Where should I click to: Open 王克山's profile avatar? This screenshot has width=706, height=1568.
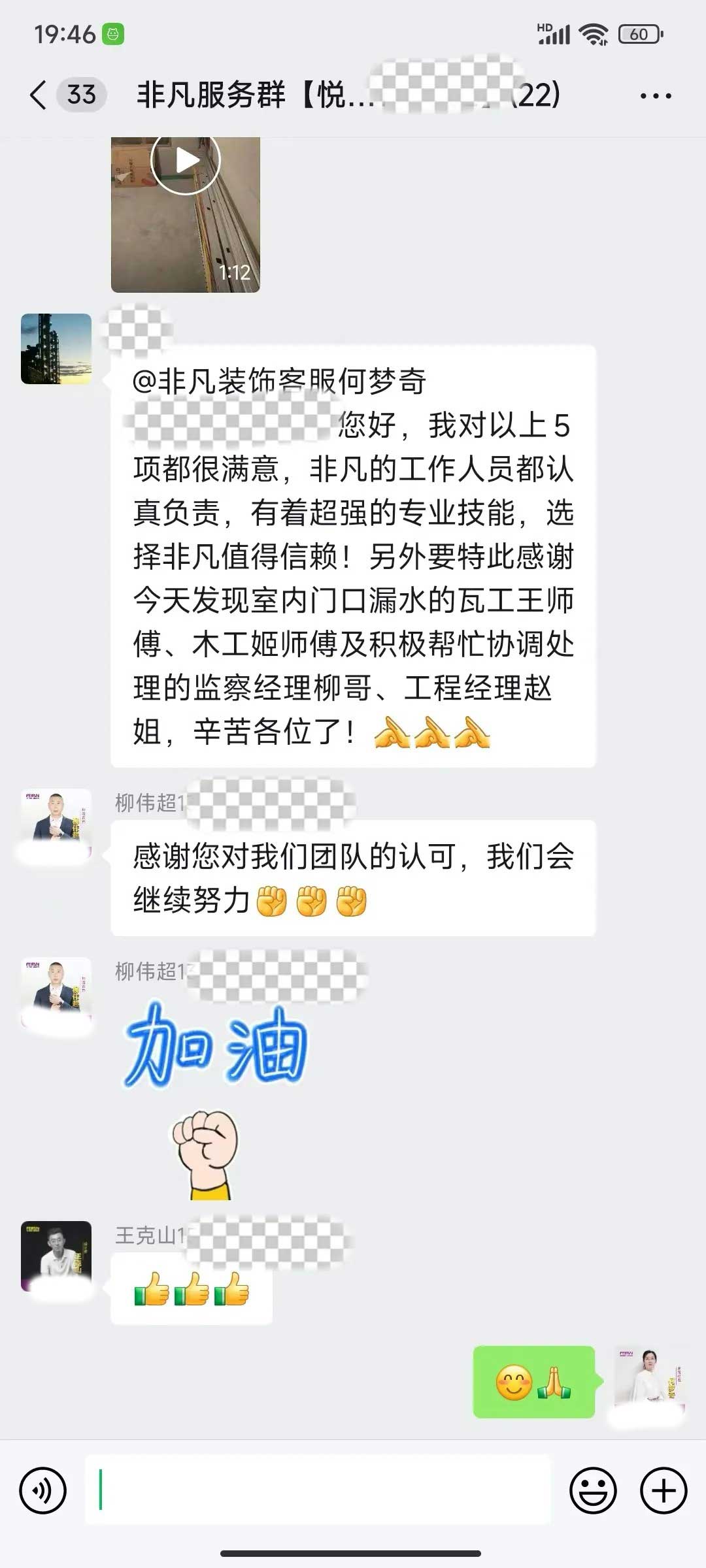tap(56, 1256)
